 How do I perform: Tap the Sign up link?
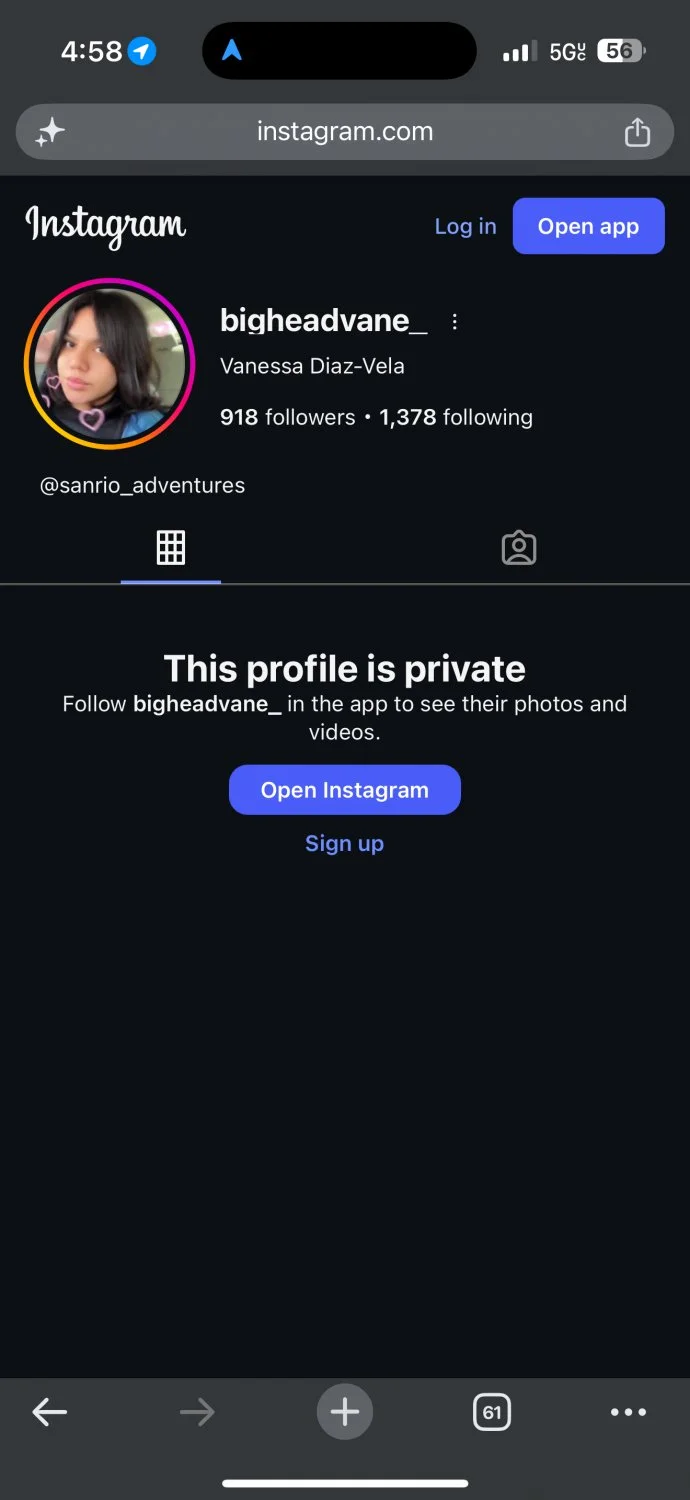click(344, 843)
